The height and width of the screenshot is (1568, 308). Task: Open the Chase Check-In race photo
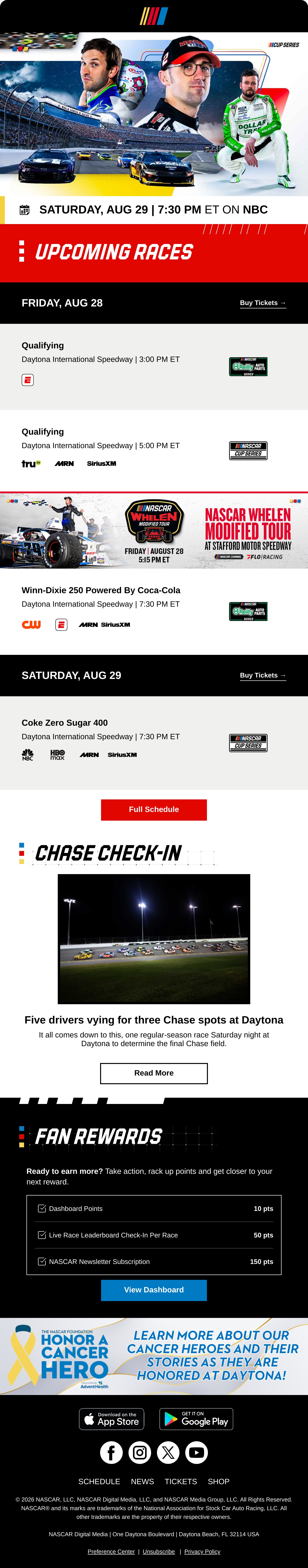(x=154, y=939)
